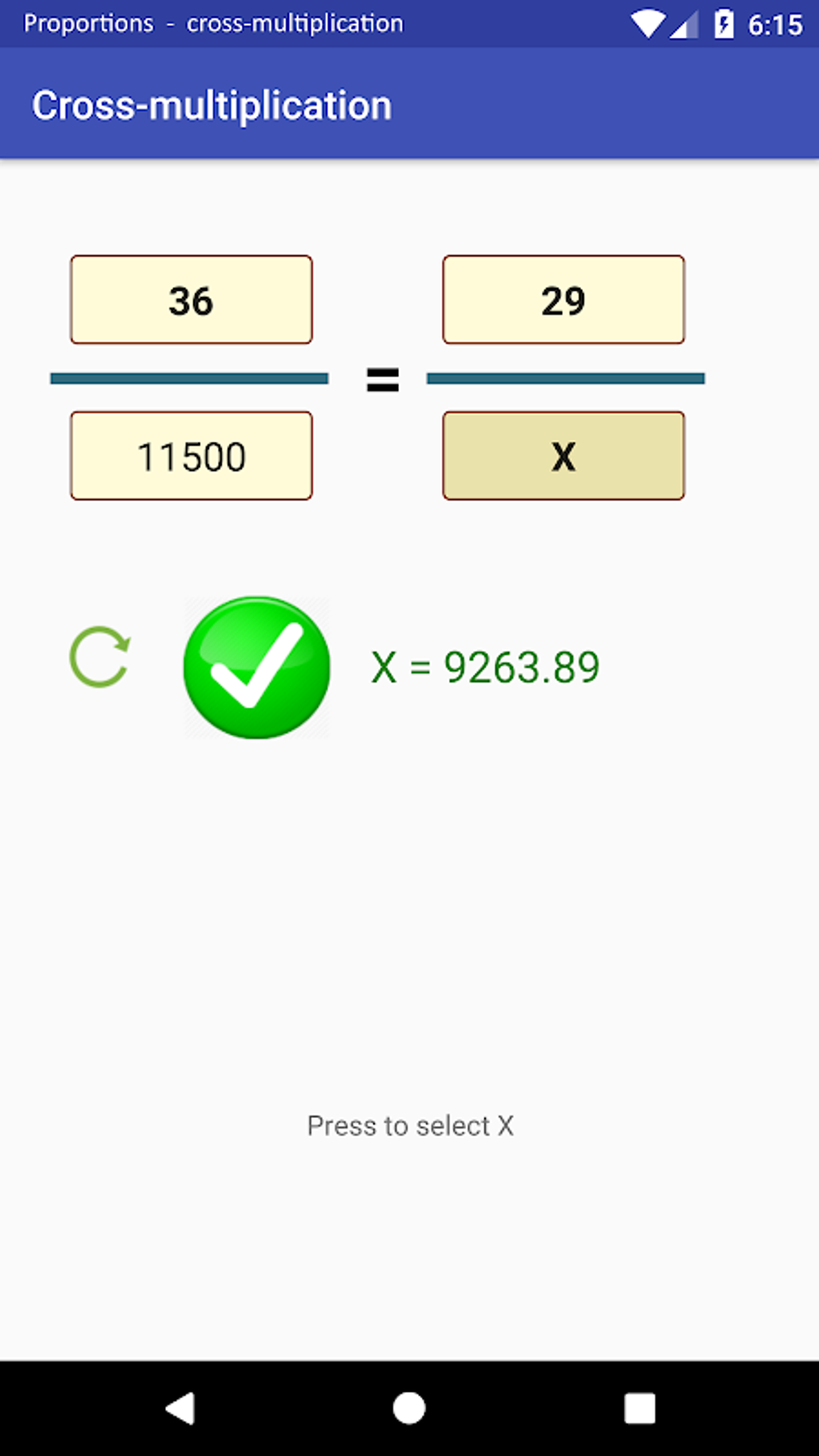
Task: Tap the cellular signal icon
Action: tap(685, 23)
